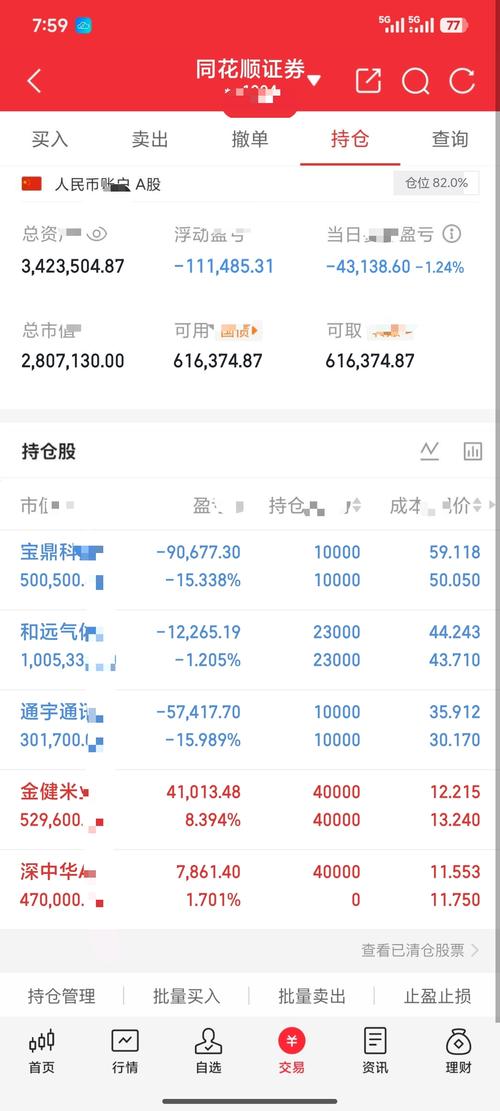Switch to the 查询 tab
The height and width of the screenshot is (1111, 500).
pos(450,139)
